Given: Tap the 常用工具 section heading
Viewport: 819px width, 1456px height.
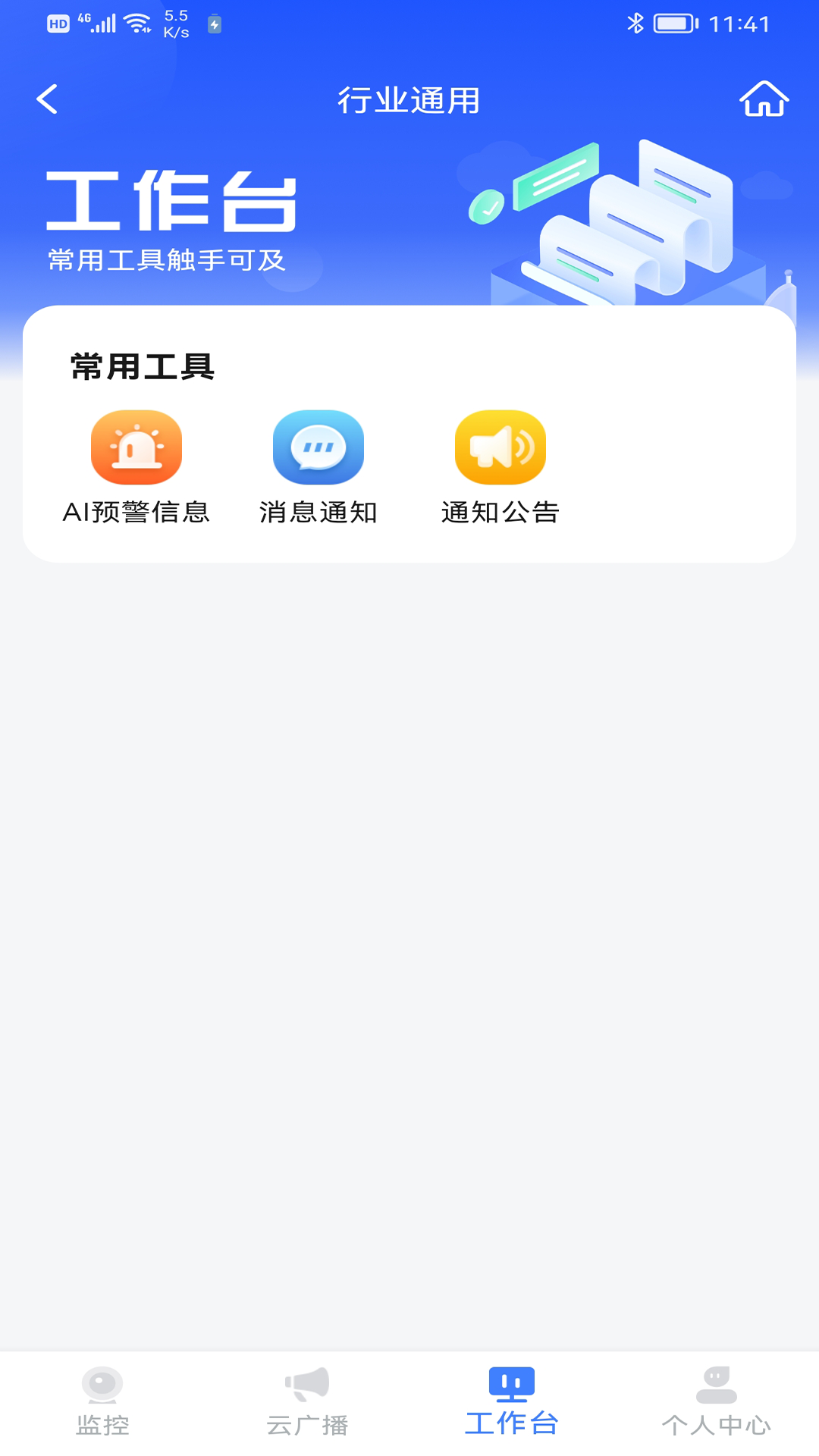Looking at the screenshot, I should coord(140,366).
